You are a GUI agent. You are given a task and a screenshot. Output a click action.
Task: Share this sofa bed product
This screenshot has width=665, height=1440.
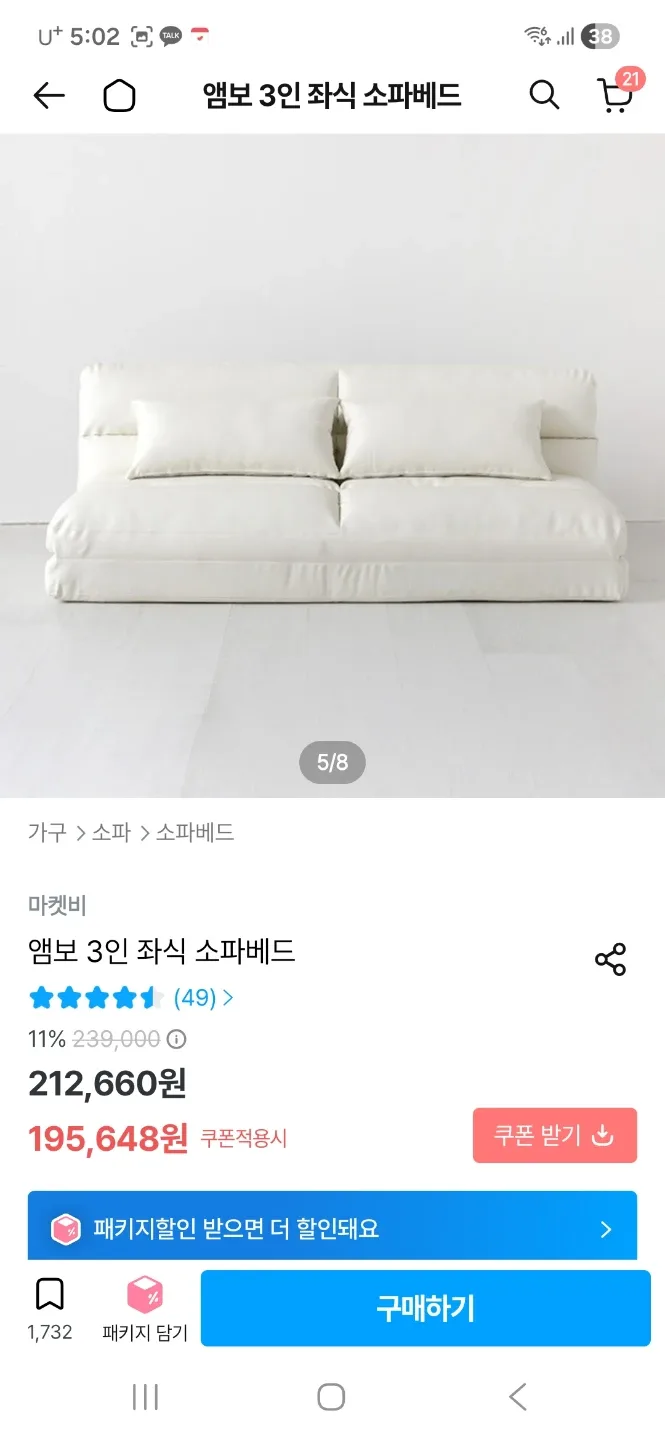610,959
